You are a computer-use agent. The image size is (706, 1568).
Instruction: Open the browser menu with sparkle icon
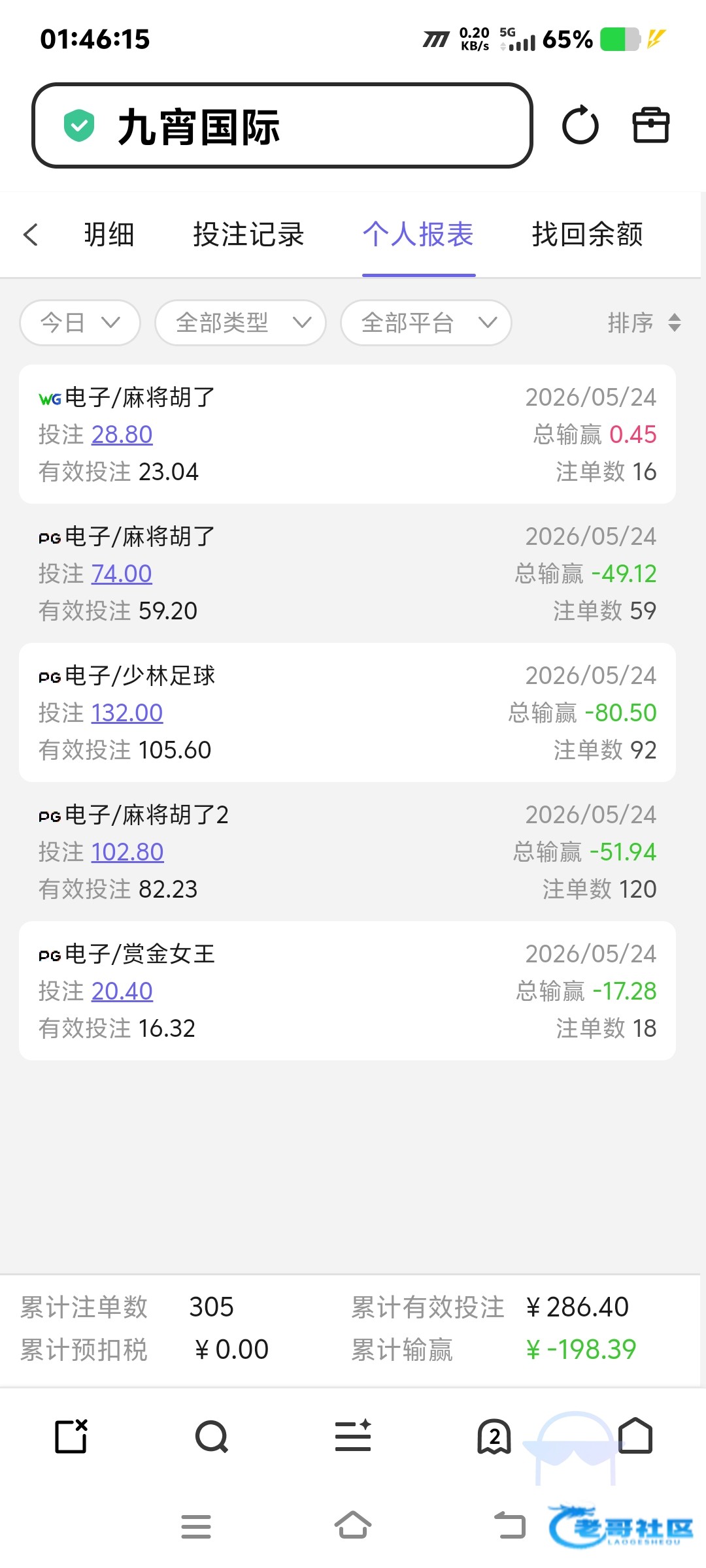click(x=353, y=1435)
